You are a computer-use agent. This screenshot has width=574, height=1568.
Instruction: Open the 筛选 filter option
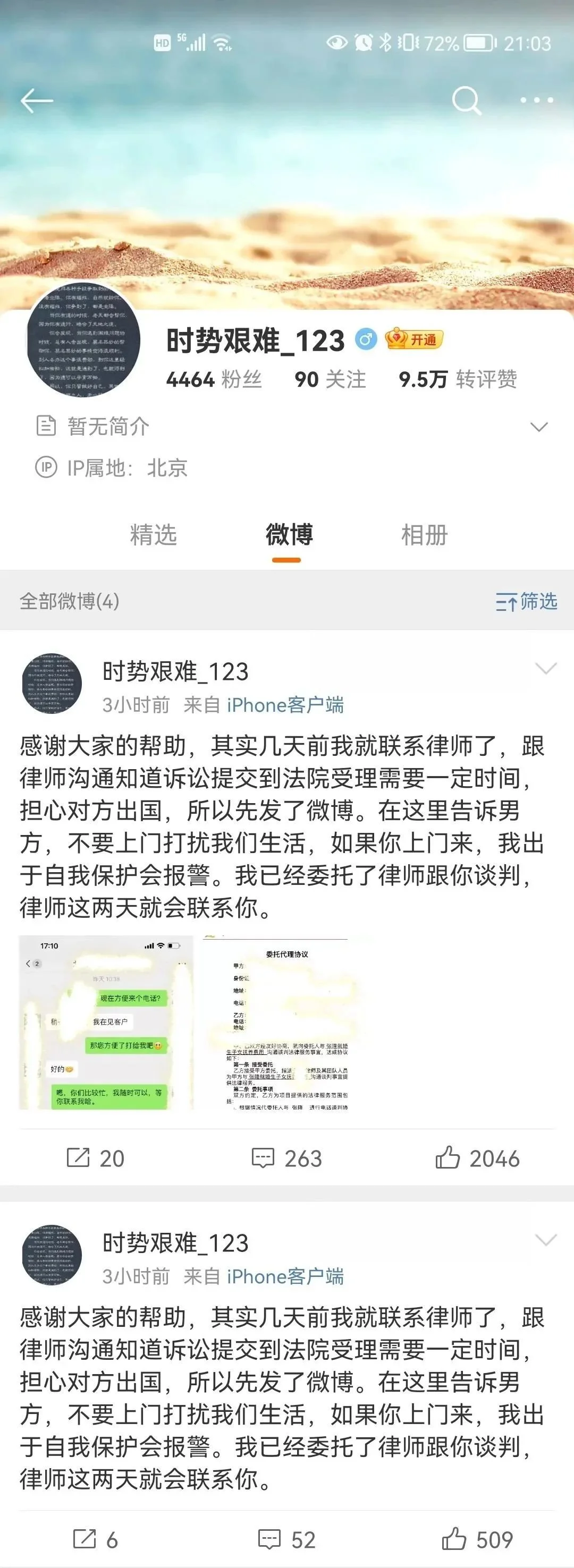527,601
